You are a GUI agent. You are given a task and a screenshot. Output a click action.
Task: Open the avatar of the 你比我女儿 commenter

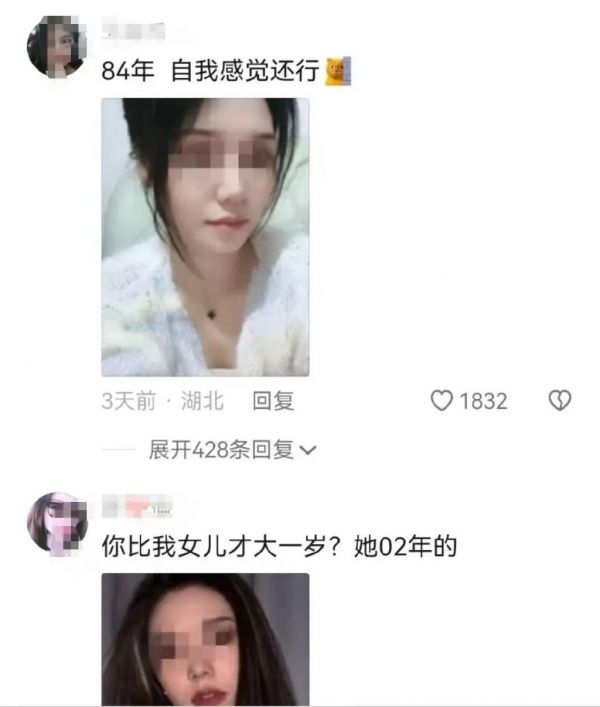pos(57,521)
